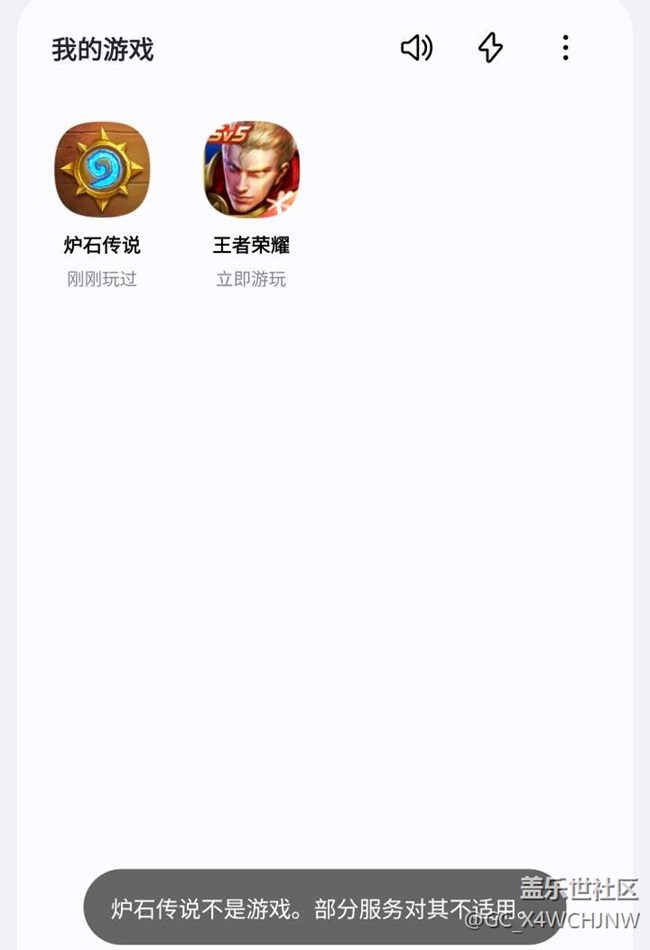Launch 炉石传说 from My Games
Image resolution: width=650 pixels, height=950 pixels.
pyautogui.click(x=102, y=170)
